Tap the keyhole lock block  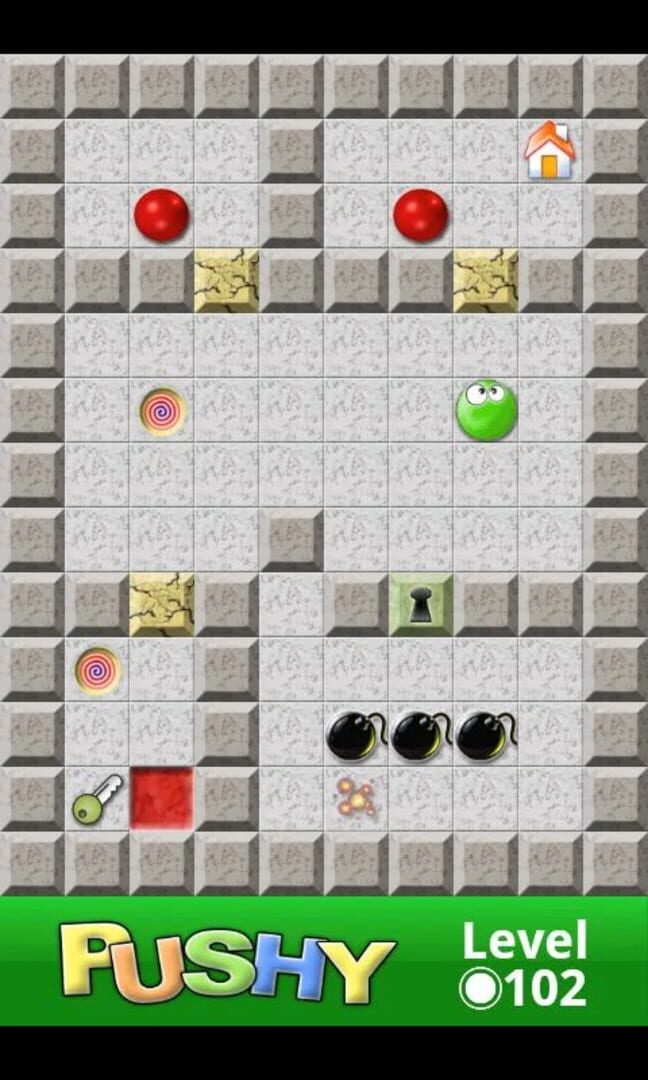pos(421,605)
